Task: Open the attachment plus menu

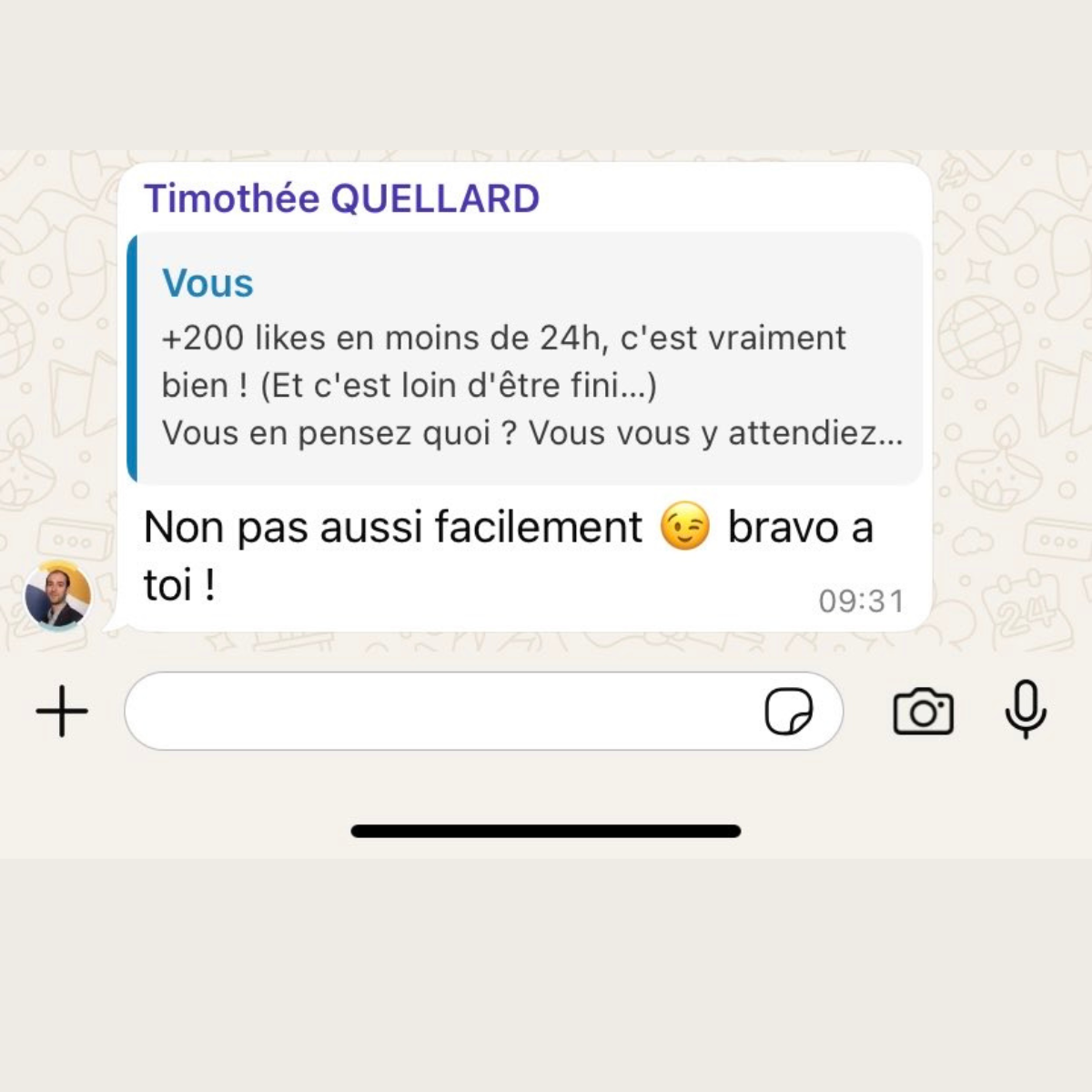Action: click(x=62, y=711)
